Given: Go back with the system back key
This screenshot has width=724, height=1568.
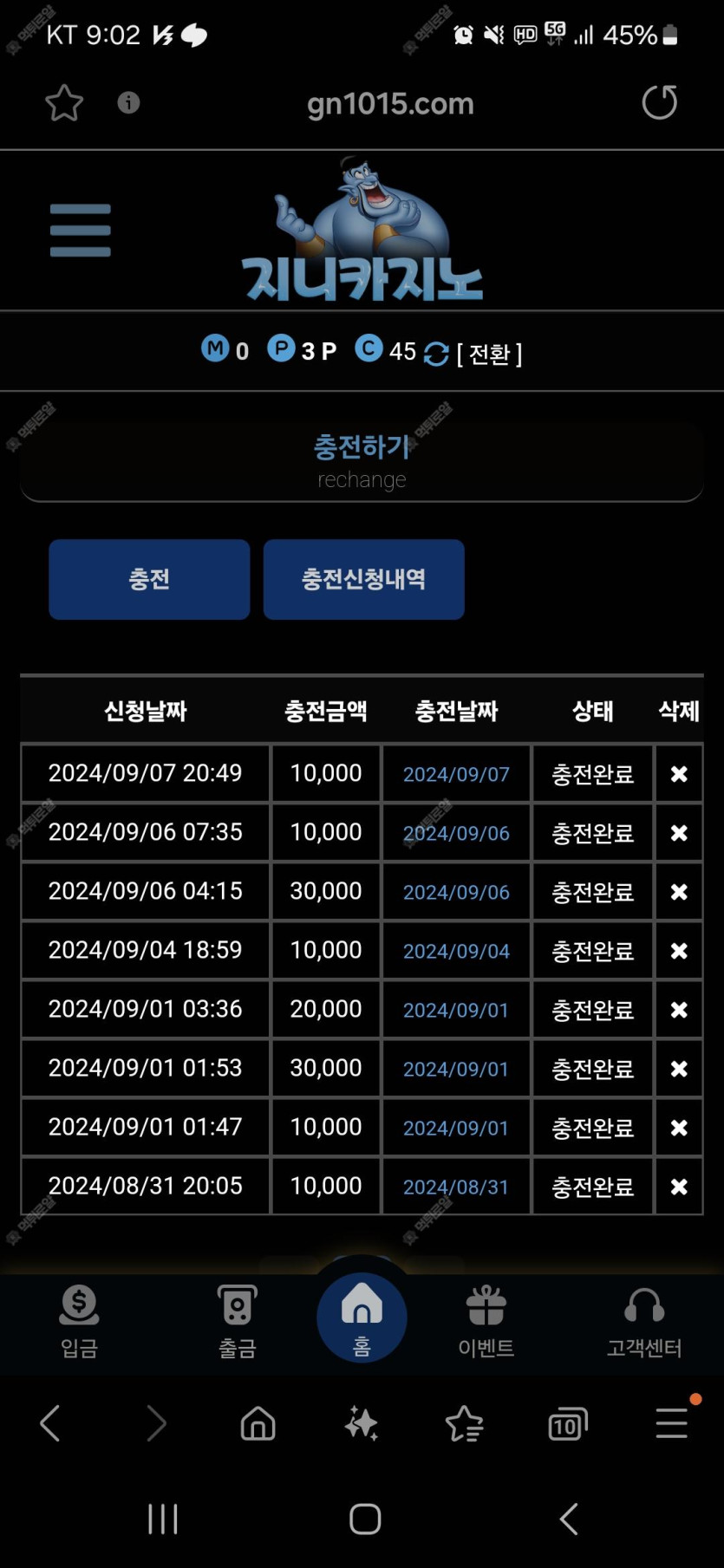Looking at the screenshot, I should (x=569, y=1519).
